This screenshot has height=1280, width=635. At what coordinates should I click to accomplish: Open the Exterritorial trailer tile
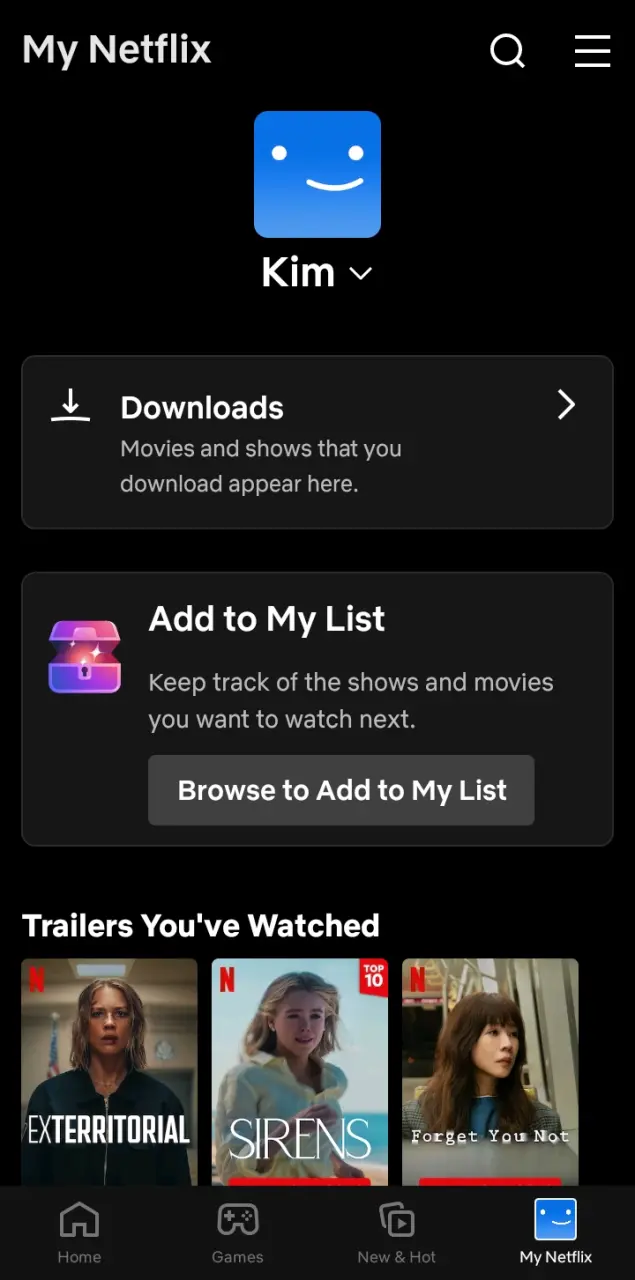(x=109, y=1072)
